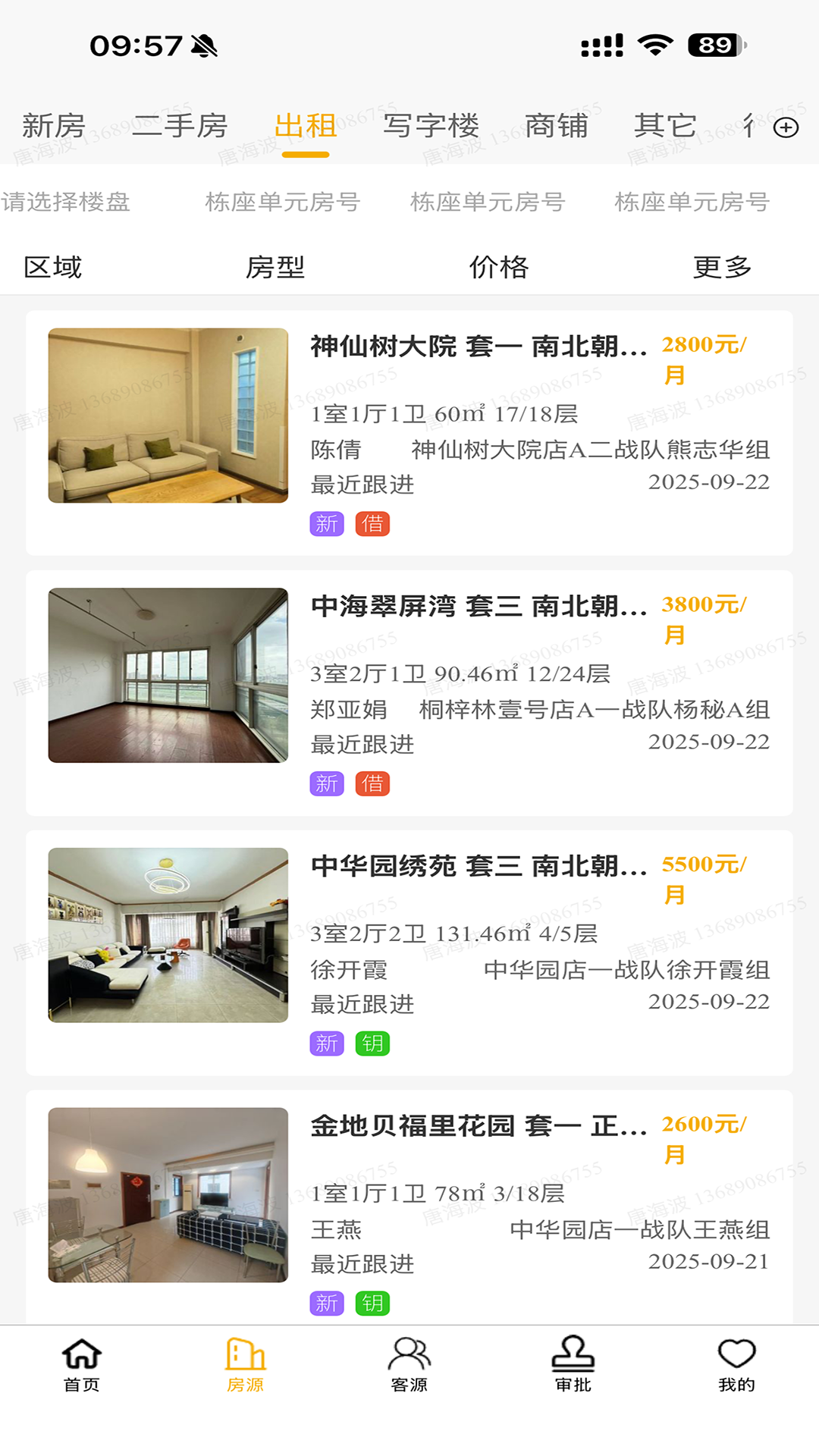Expand the 房型 filter
819x1456 pixels.
click(275, 267)
